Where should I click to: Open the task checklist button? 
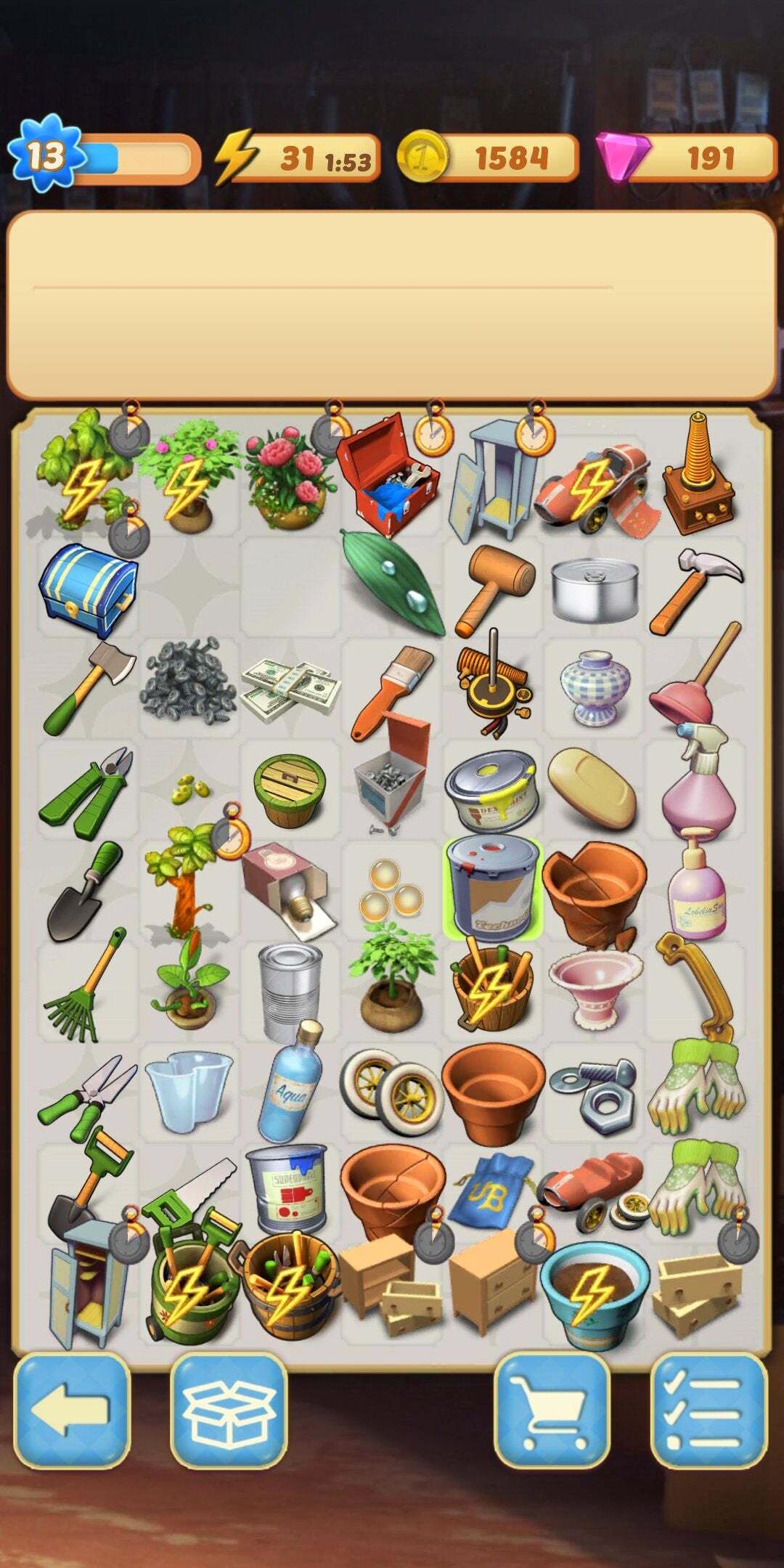(x=709, y=1410)
